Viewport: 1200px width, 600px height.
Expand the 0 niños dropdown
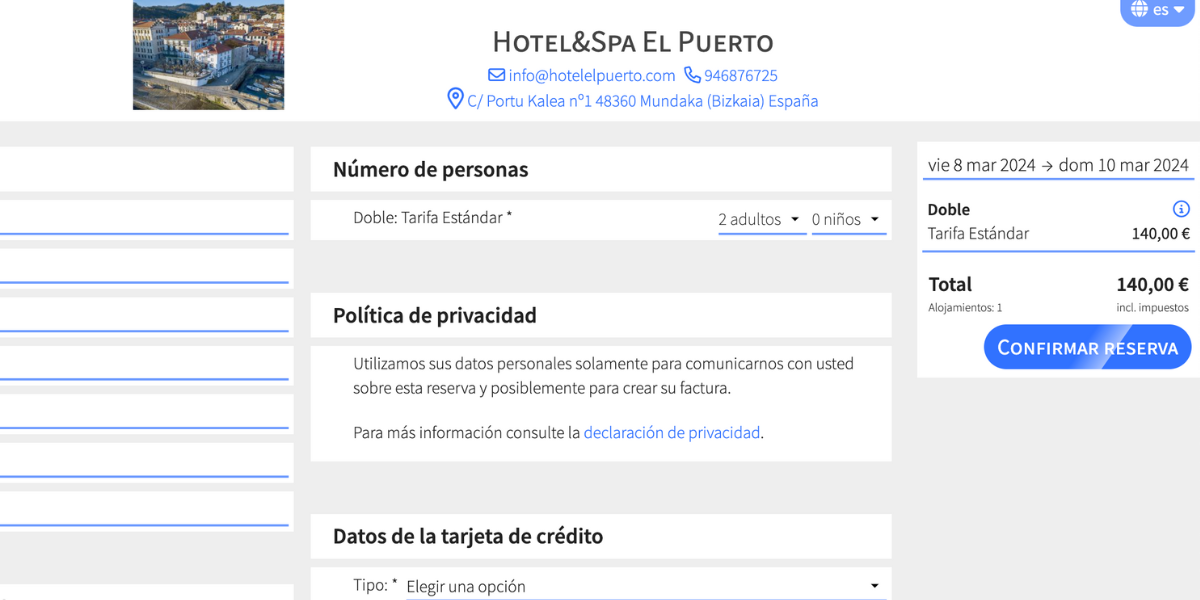(x=847, y=219)
